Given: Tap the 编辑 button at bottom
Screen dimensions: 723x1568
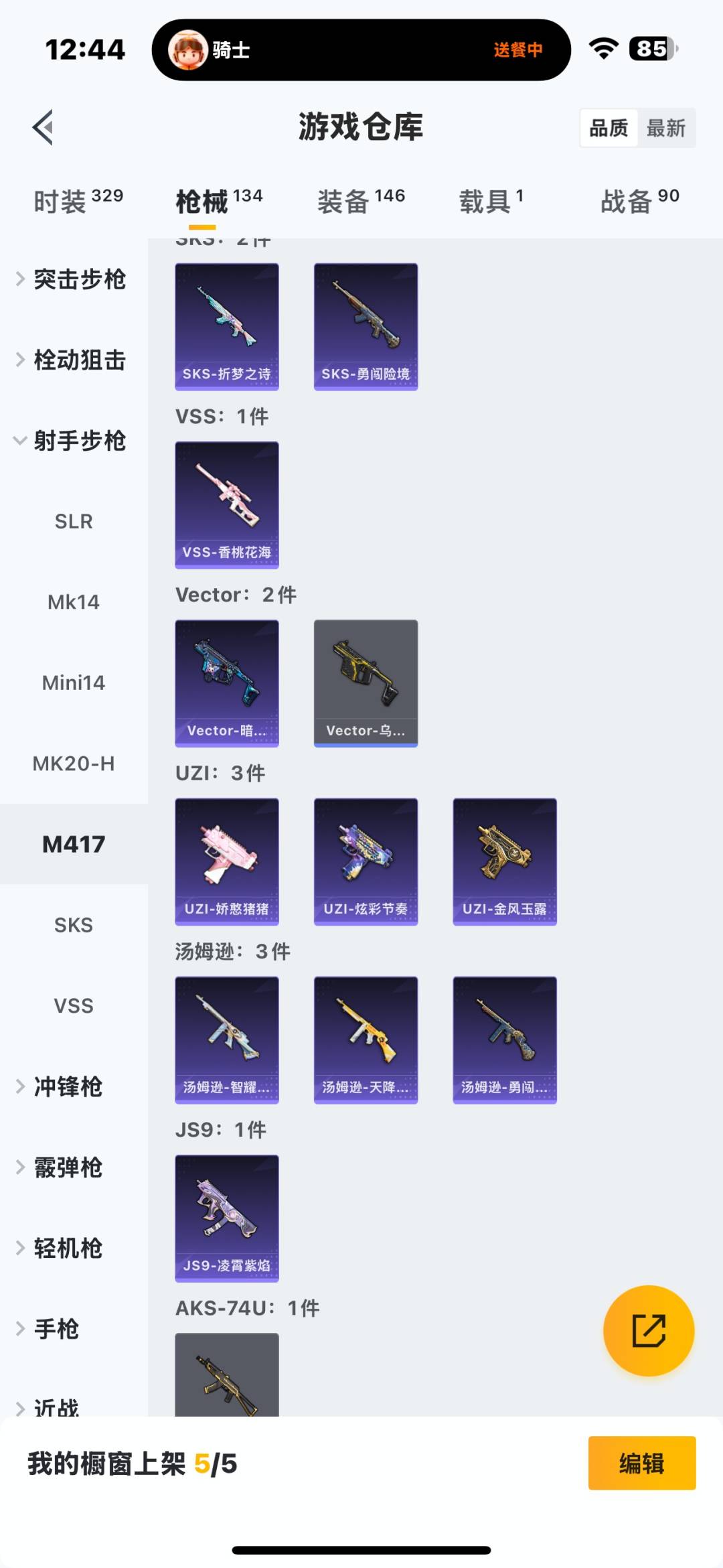Looking at the screenshot, I should (641, 1464).
